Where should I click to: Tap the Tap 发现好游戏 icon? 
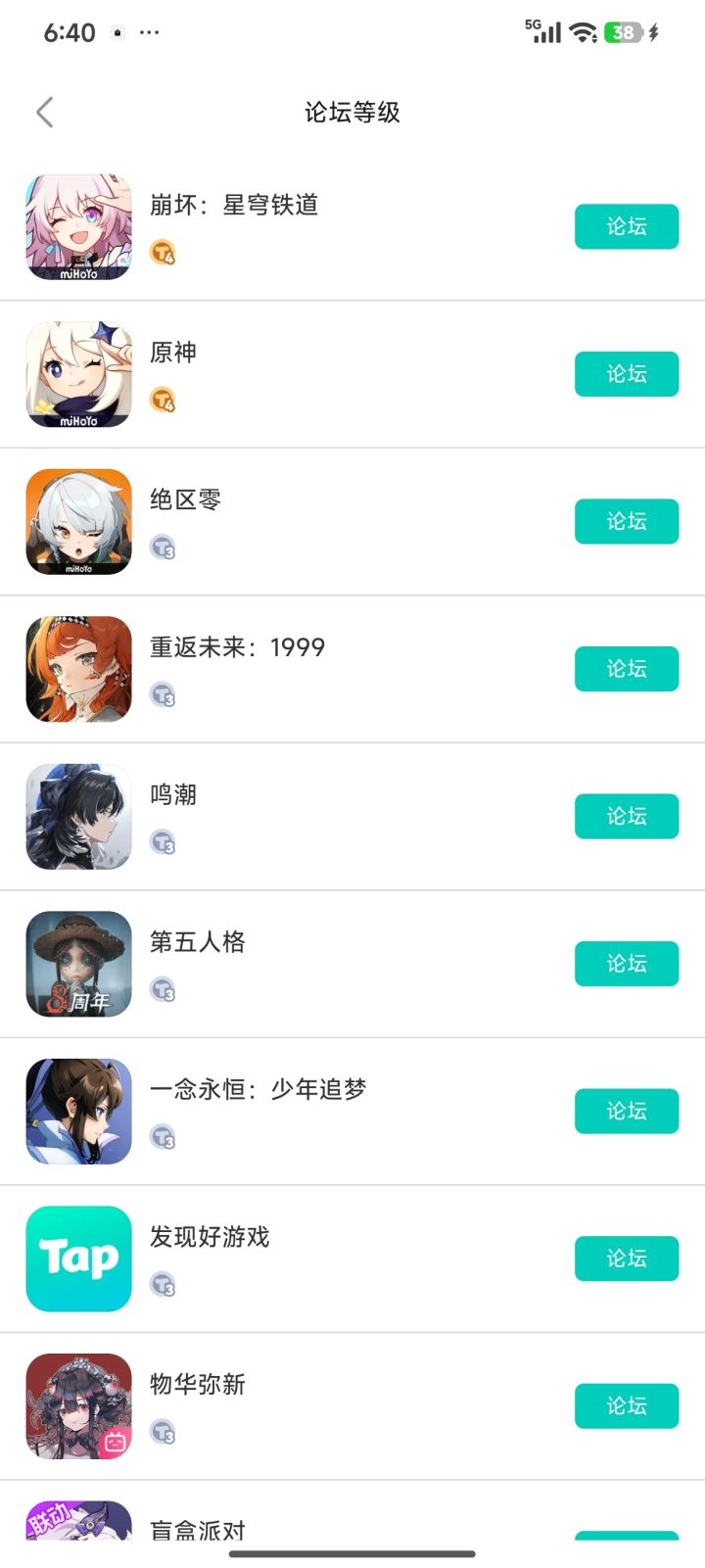click(78, 1259)
